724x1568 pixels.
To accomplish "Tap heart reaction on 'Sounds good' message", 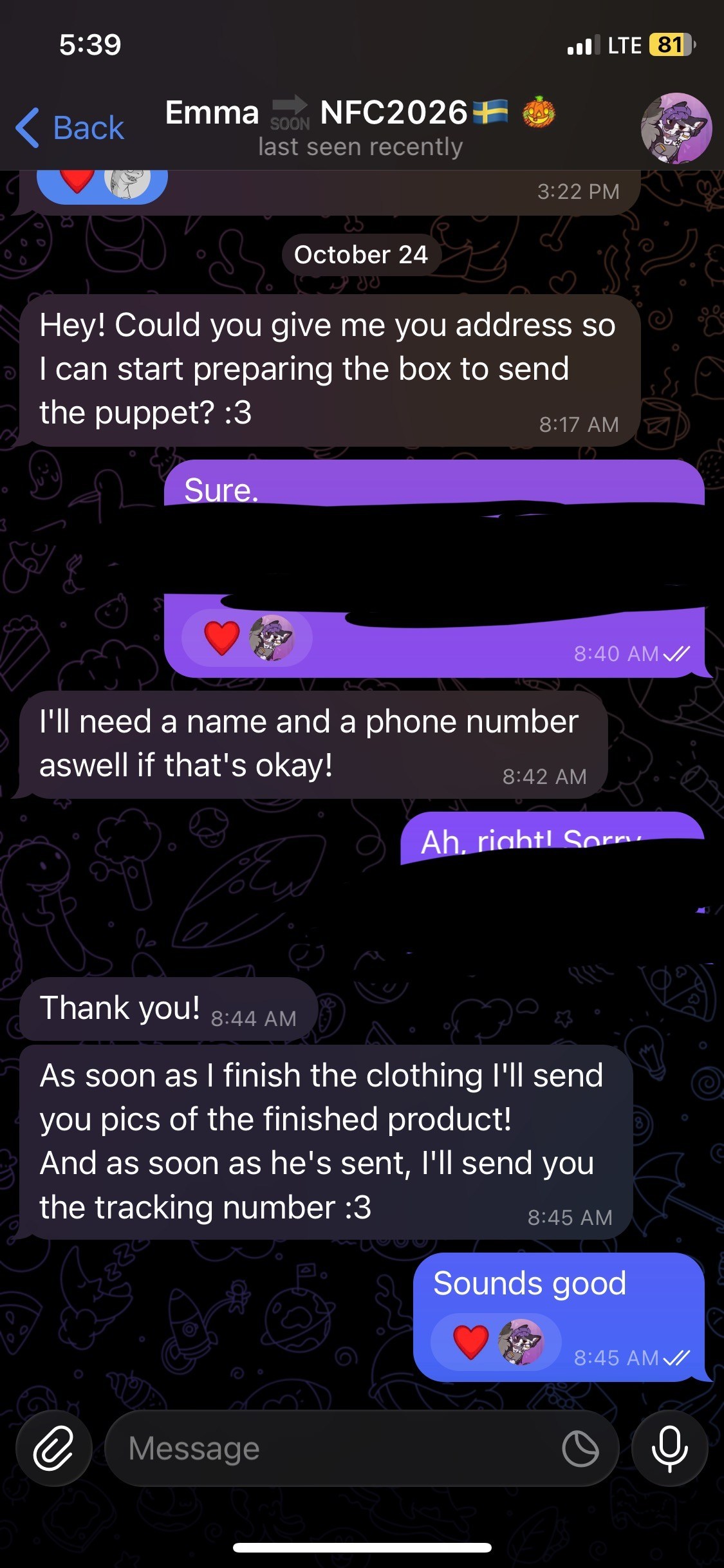I will pos(471,1342).
